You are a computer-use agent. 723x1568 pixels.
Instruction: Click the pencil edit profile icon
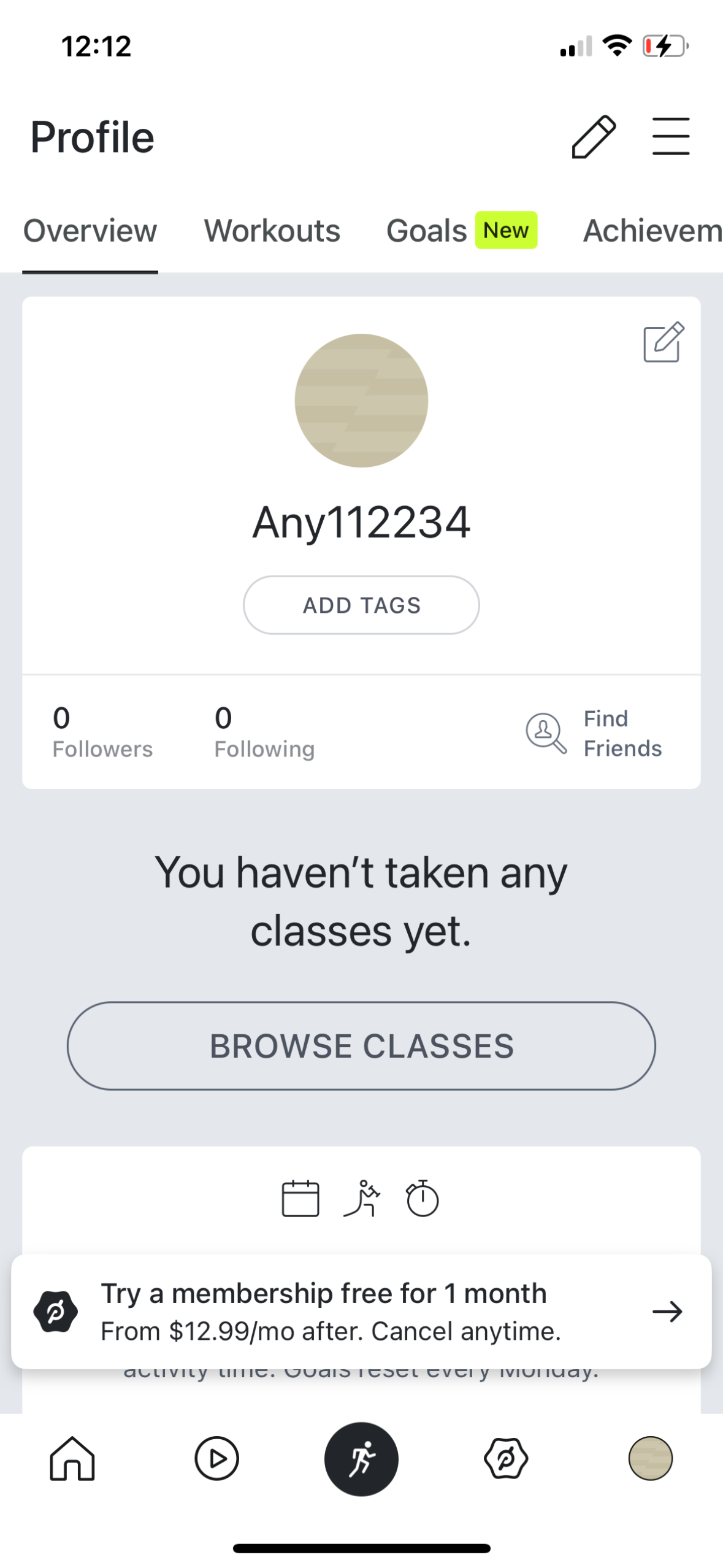[592, 136]
